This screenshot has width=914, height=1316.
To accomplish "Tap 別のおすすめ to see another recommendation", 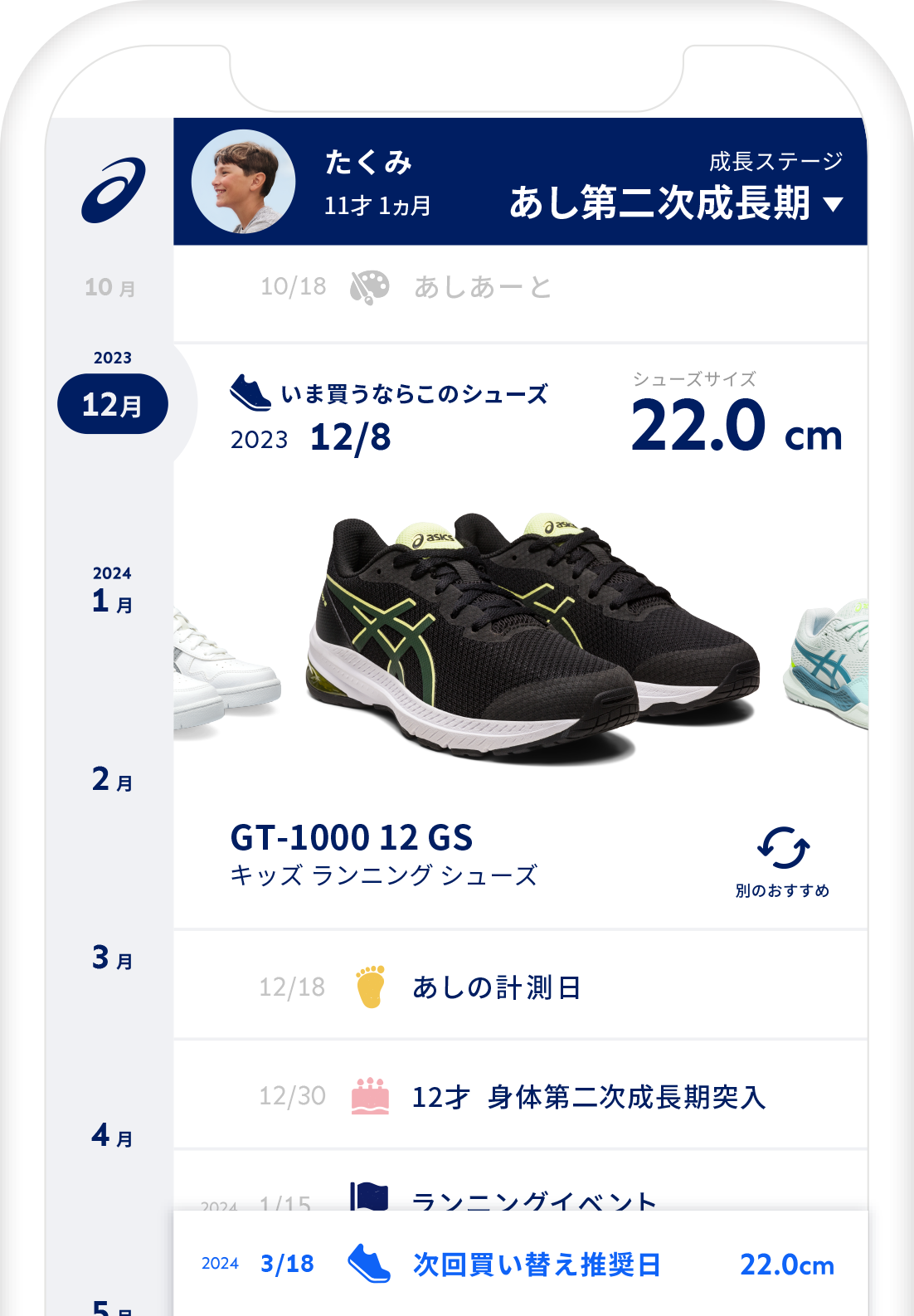I will coord(782,861).
